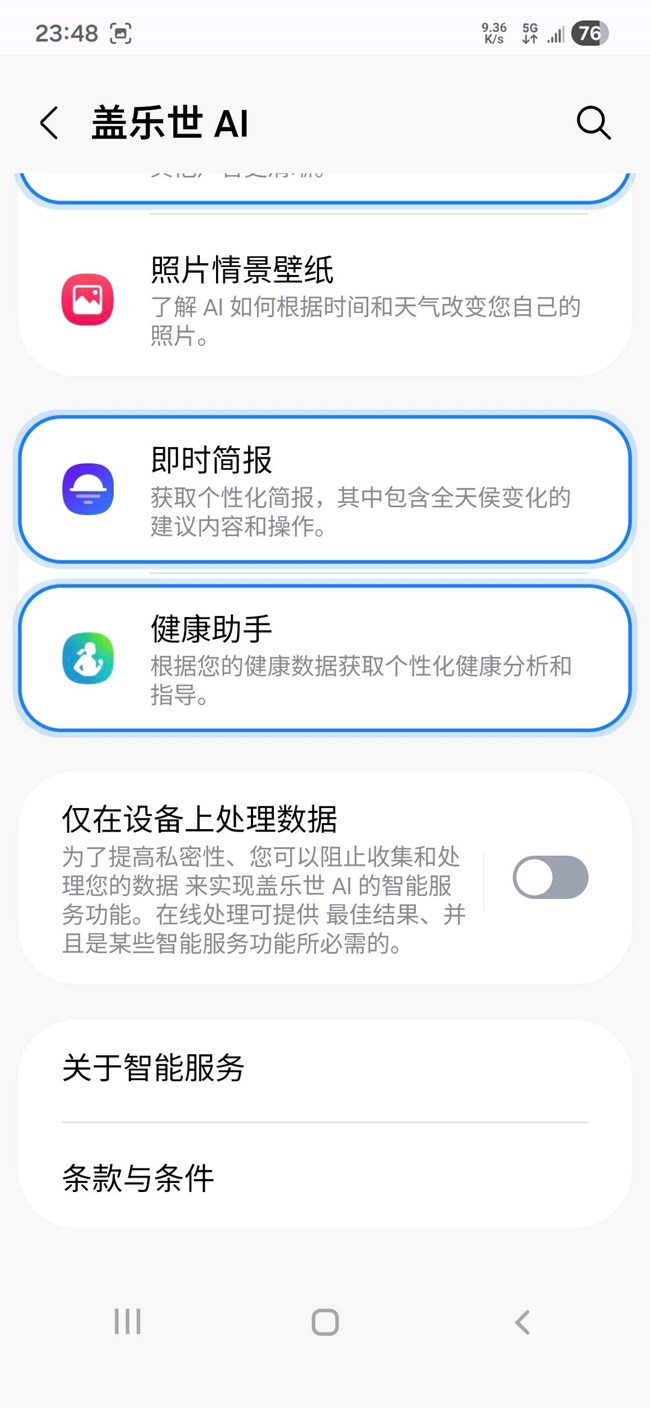Image resolution: width=650 pixels, height=1408 pixels.
Task: Open the search icon in the header
Action: pos(593,123)
